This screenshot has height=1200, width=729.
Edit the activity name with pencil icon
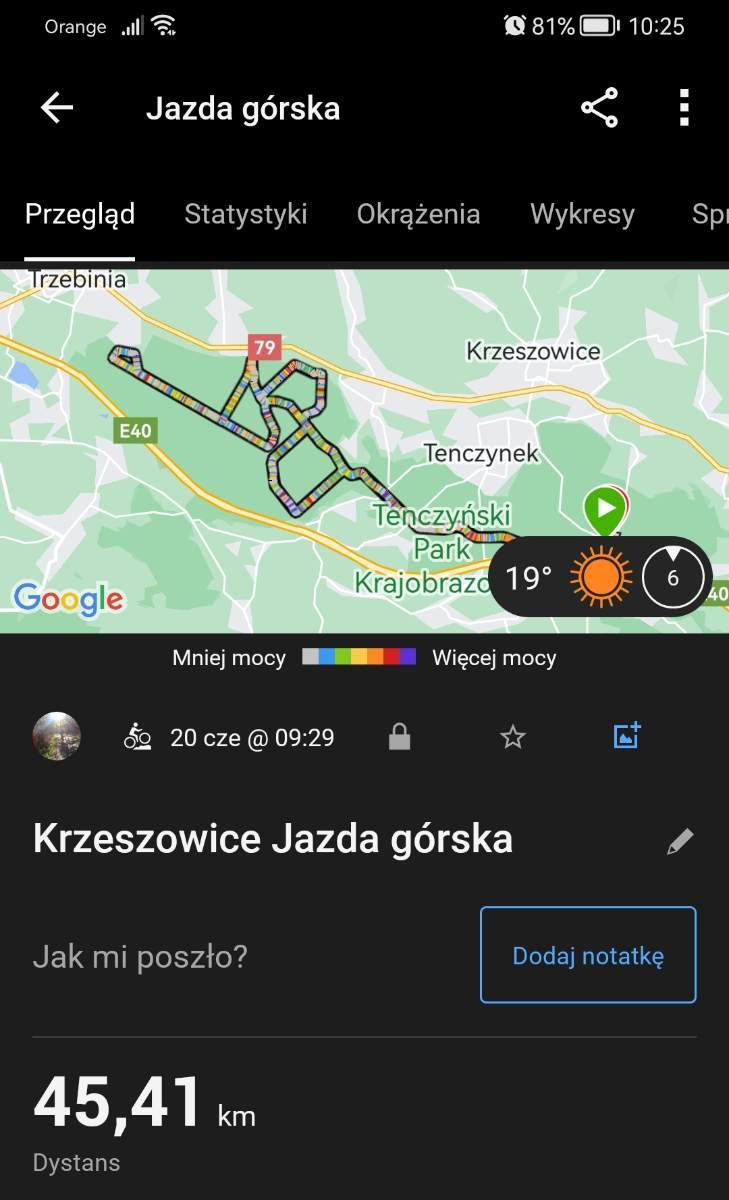click(x=680, y=841)
